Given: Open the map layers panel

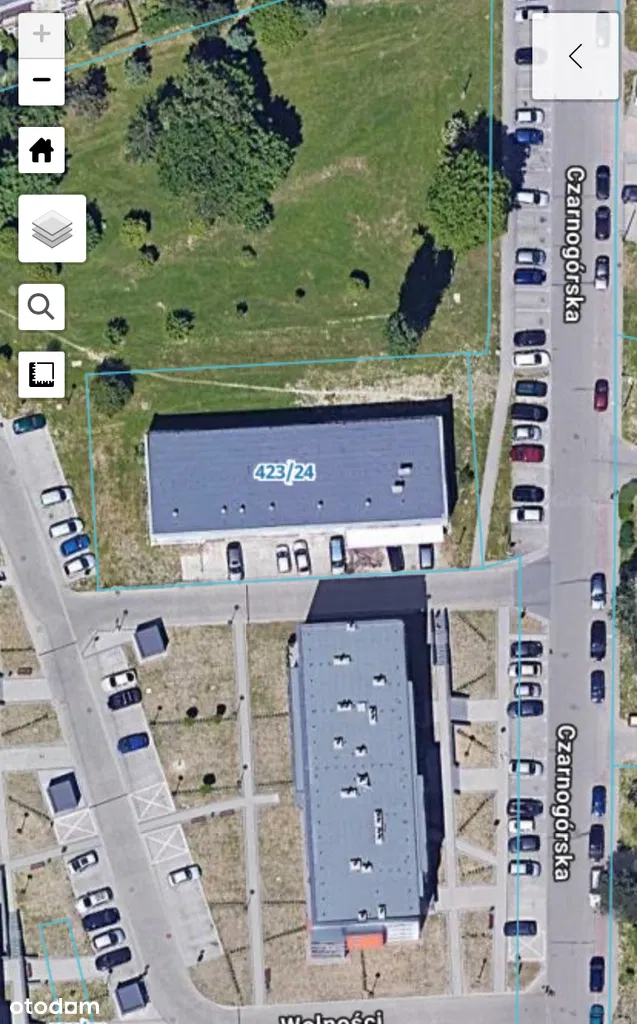Looking at the screenshot, I should [52, 229].
